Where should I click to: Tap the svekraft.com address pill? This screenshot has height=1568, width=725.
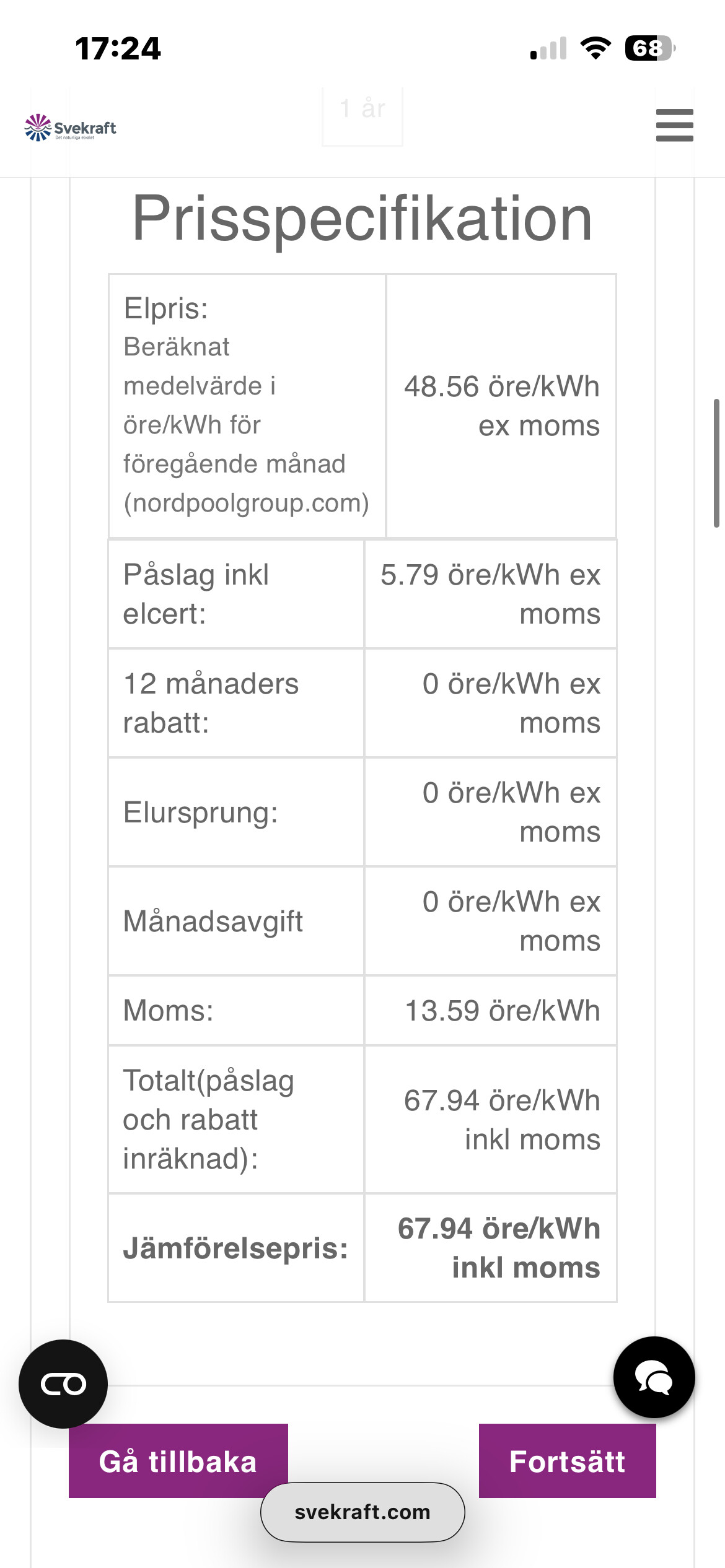tap(362, 1512)
